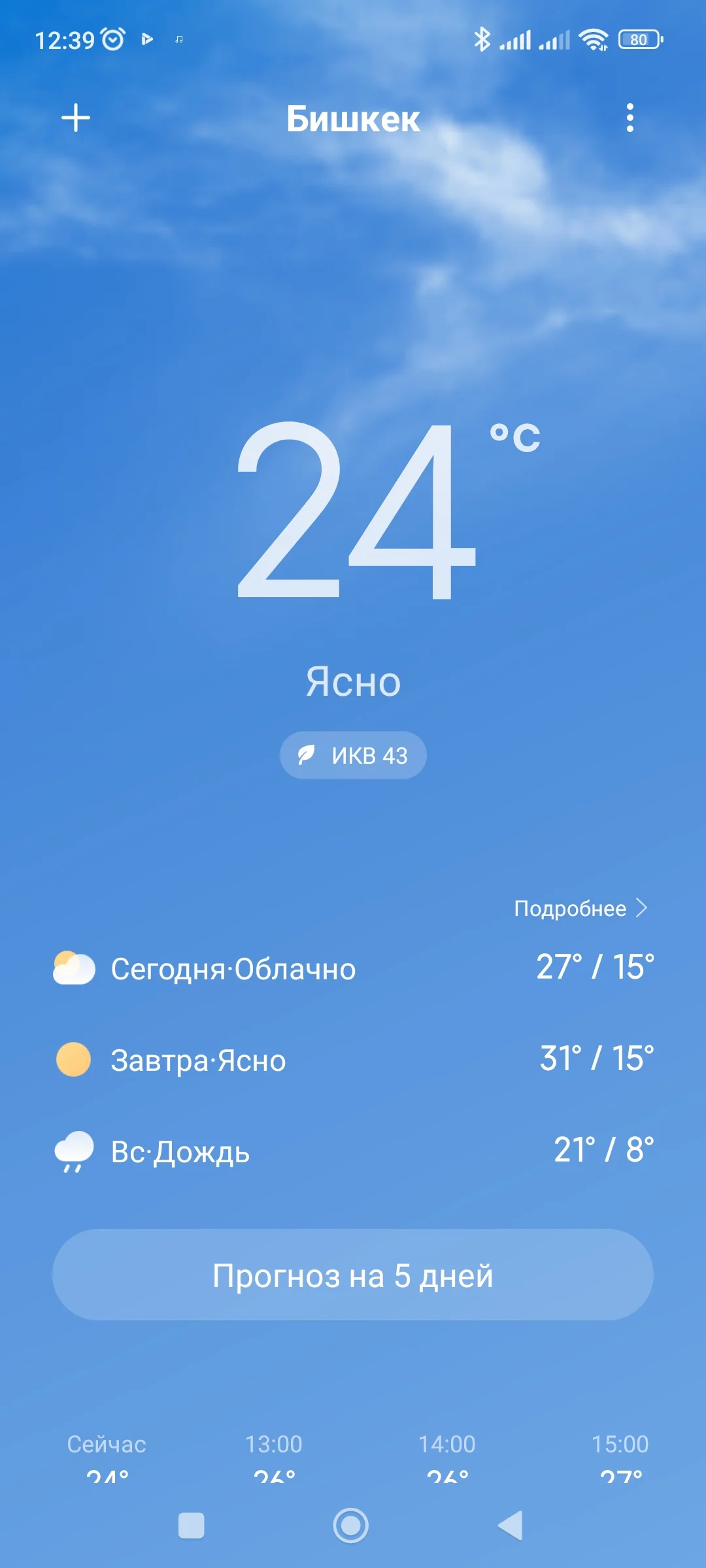Tap the cloudy icon next to Сегодня

pyautogui.click(x=74, y=968)
